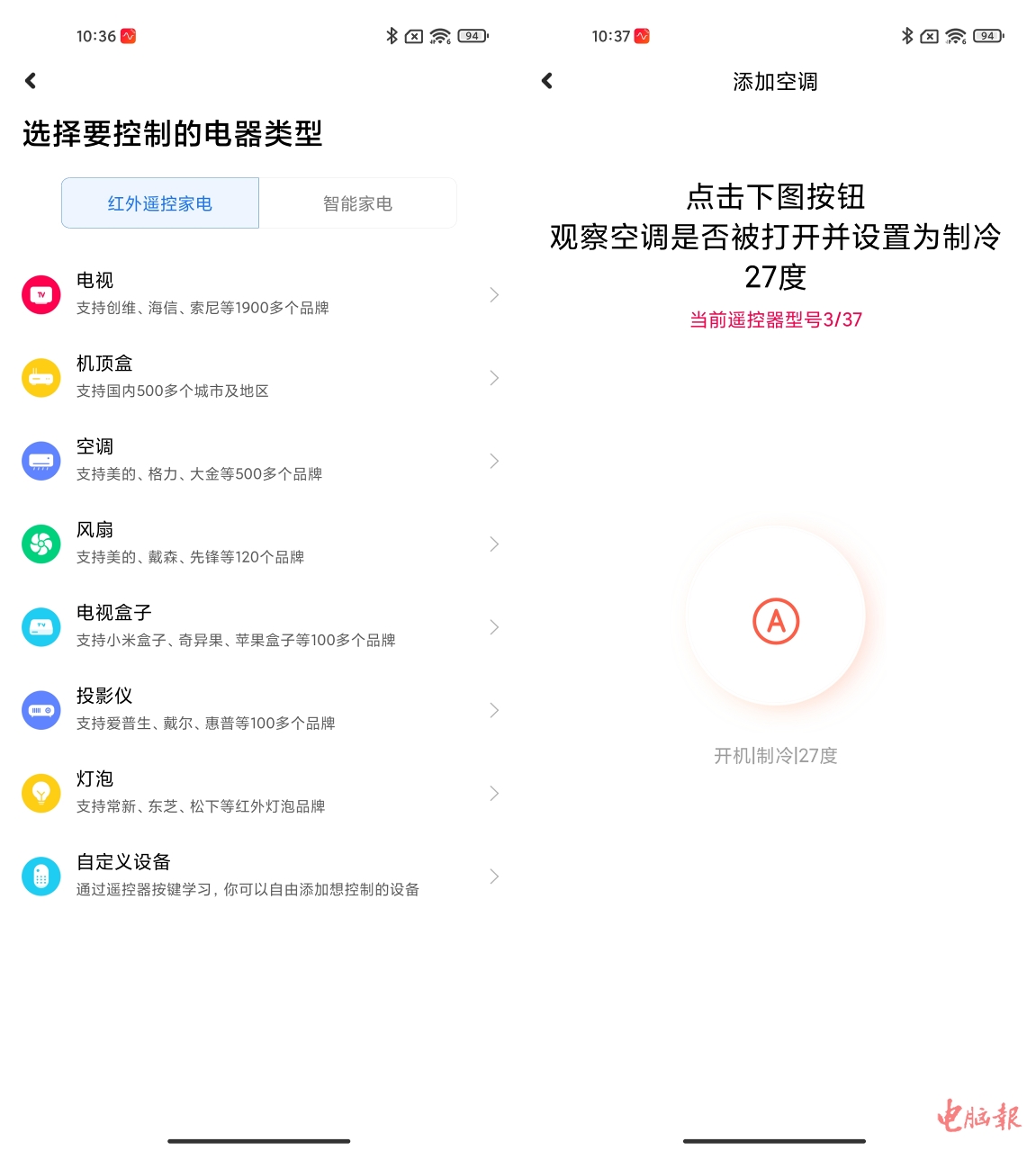Open the 空调 row
This screenshot has width=1036, height=1151.
point(259,460)
